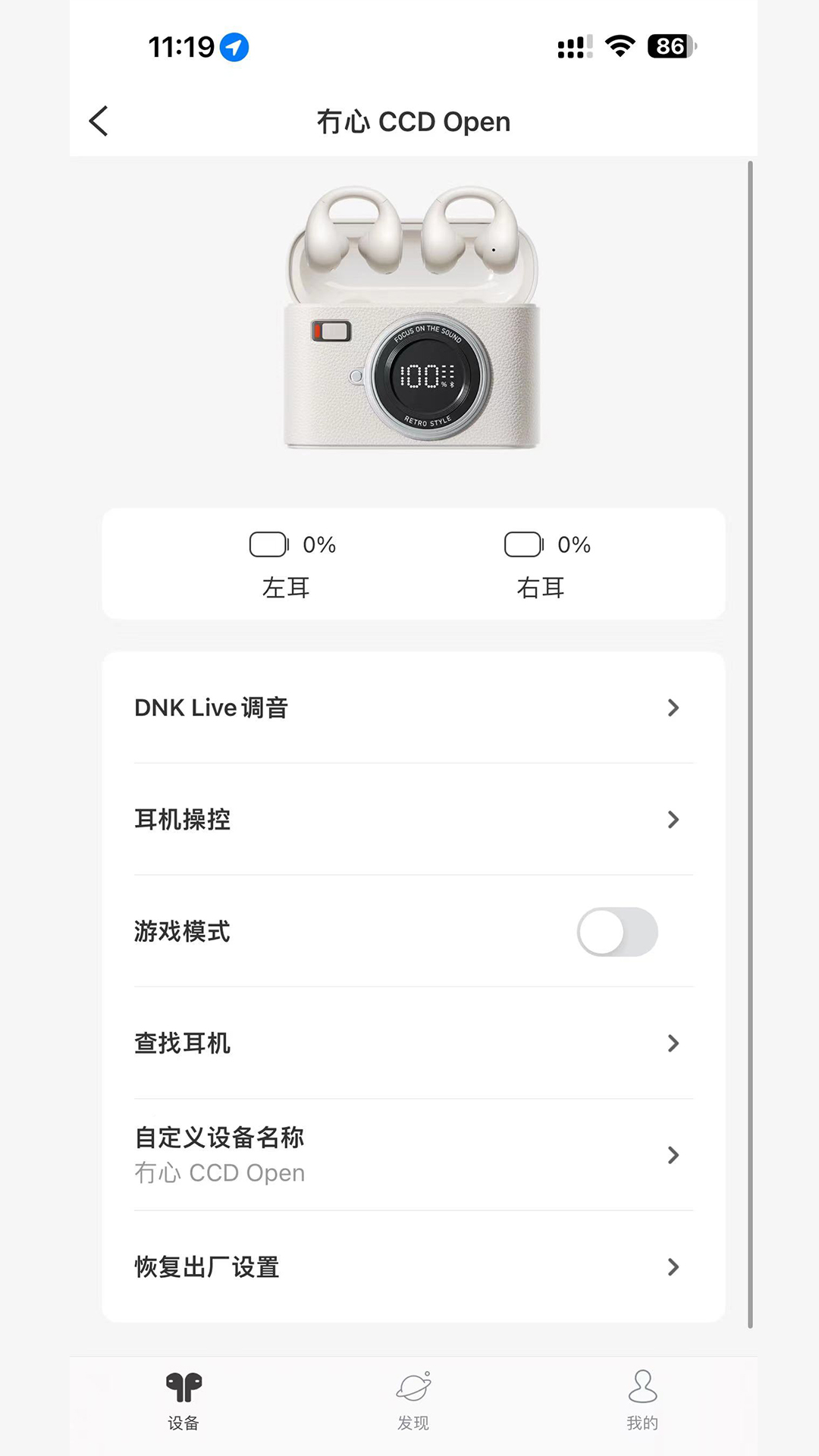
Task: Open 耳机操控 with its chevron
Action: click(x=413, y=820)
